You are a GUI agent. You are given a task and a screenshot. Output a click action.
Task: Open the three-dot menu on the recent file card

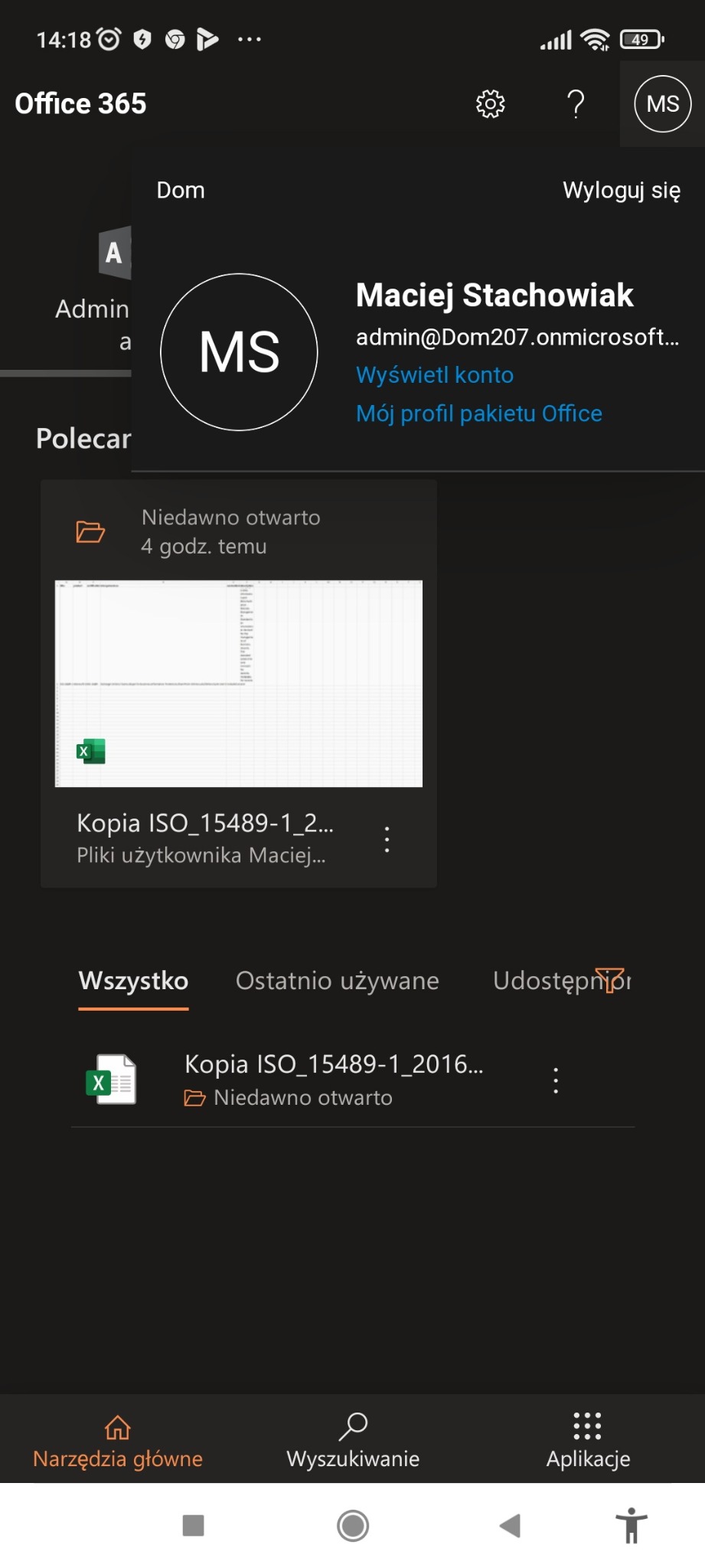tap(387, 838)
